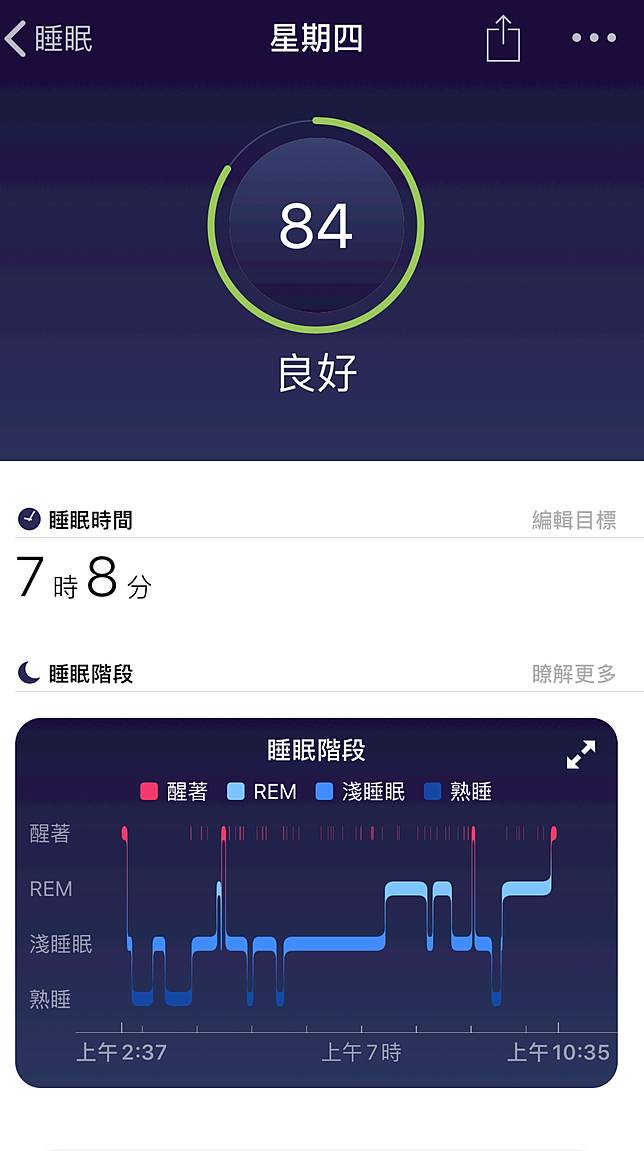Open 瞭解更多 about sleep stages
The image size is (644, 1151).
[573, 674]
